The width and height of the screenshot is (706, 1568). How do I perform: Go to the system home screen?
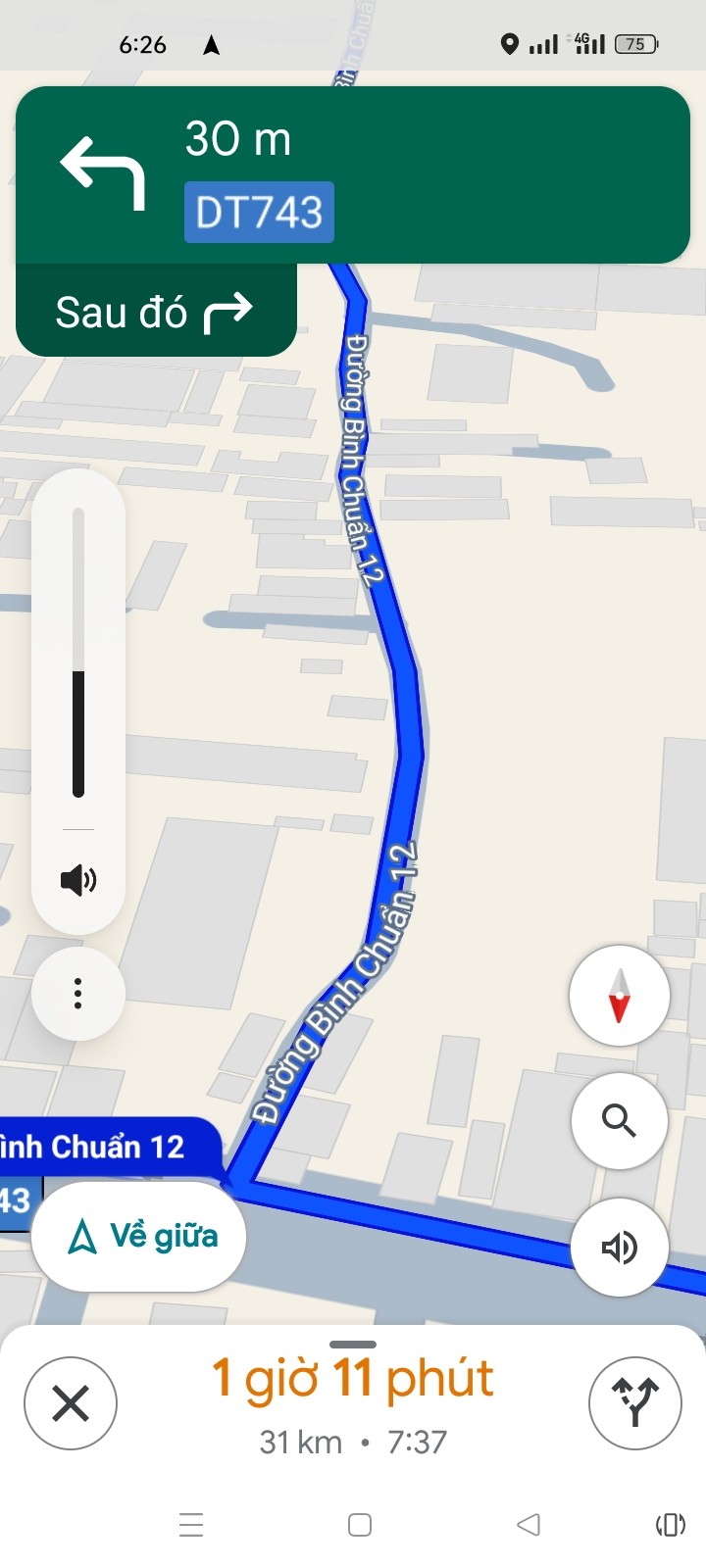[x=360, y=1525]
